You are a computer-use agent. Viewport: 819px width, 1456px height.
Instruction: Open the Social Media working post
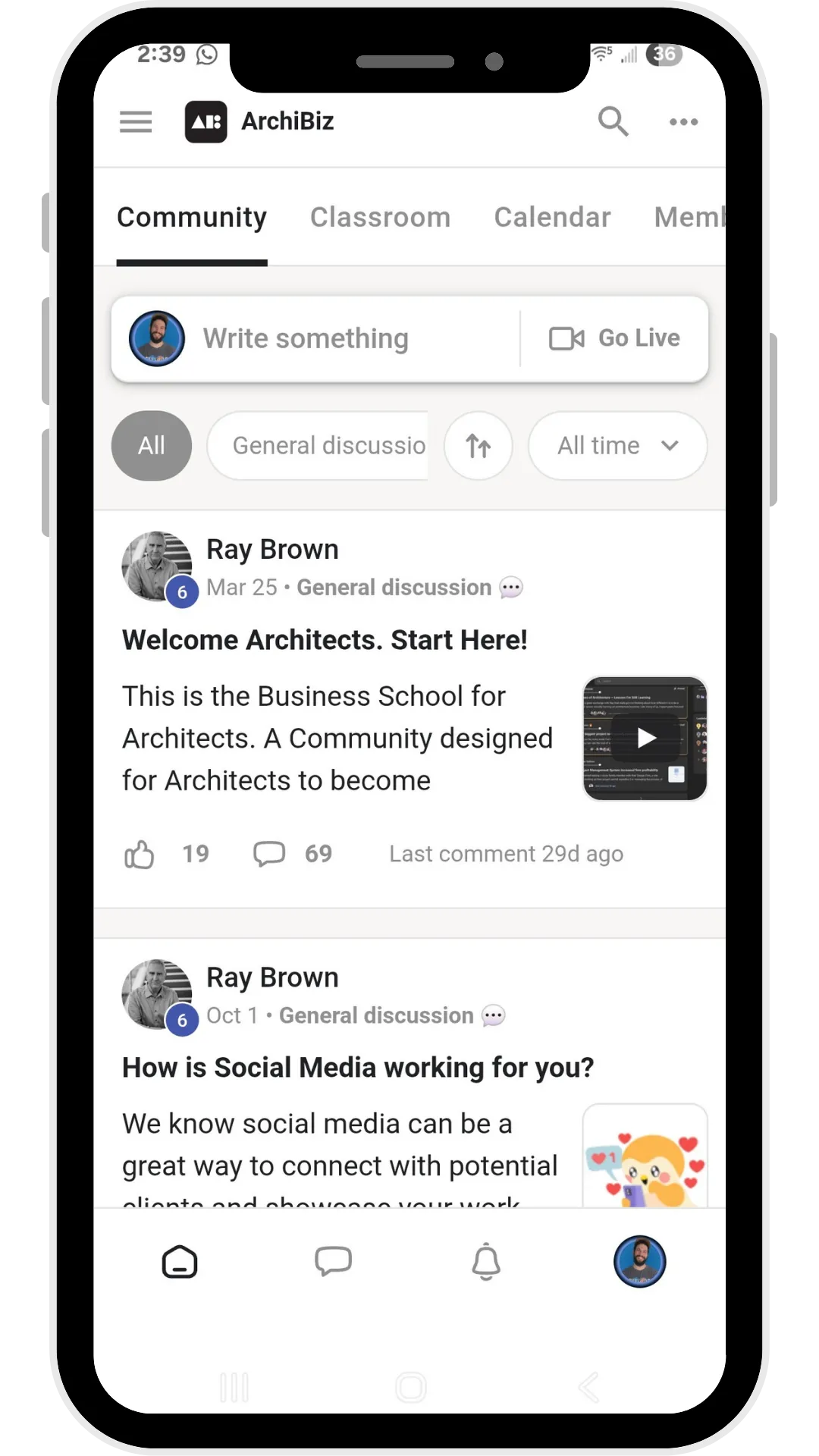[357, 1068]
